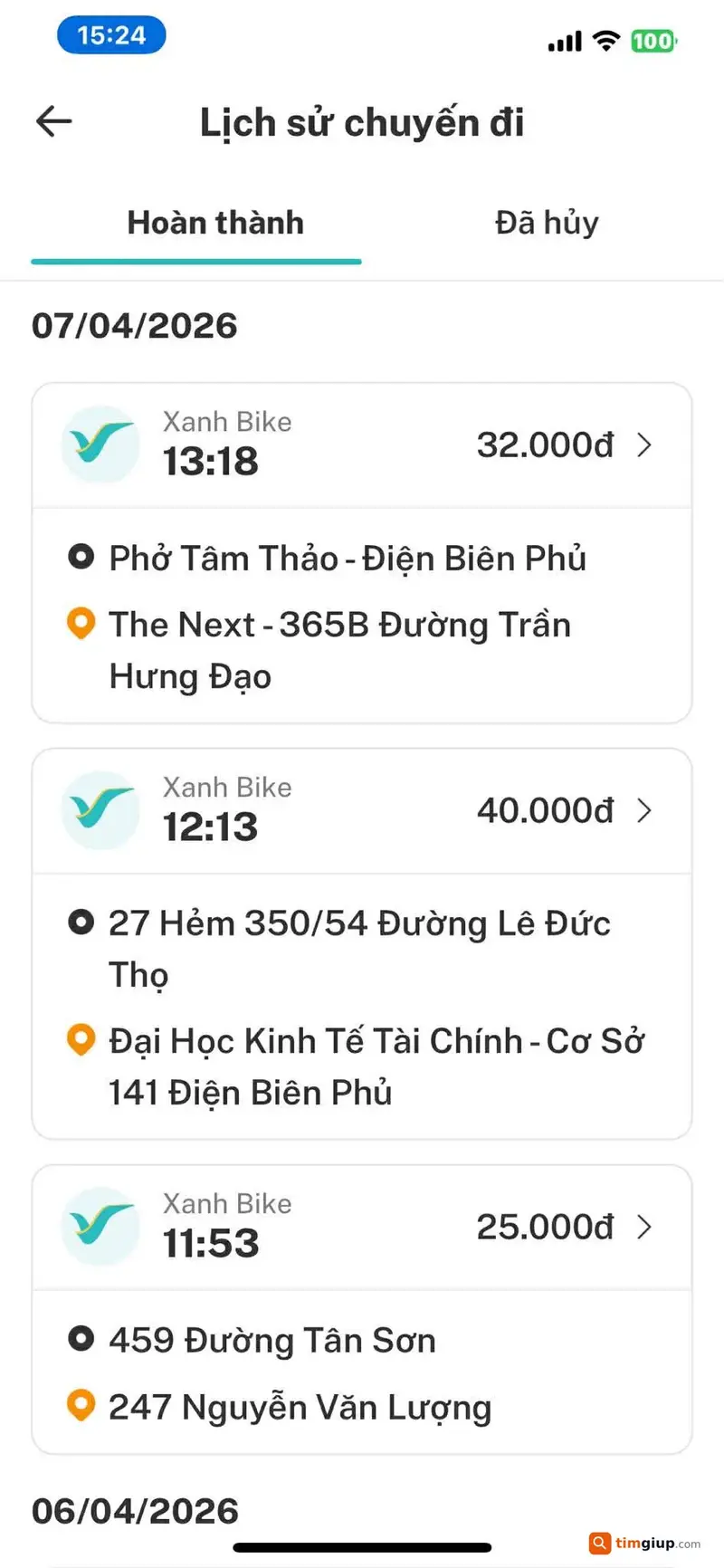Tap the Wi-Fi icon in the status bar
724x1568 pixels.
[605, 40]
